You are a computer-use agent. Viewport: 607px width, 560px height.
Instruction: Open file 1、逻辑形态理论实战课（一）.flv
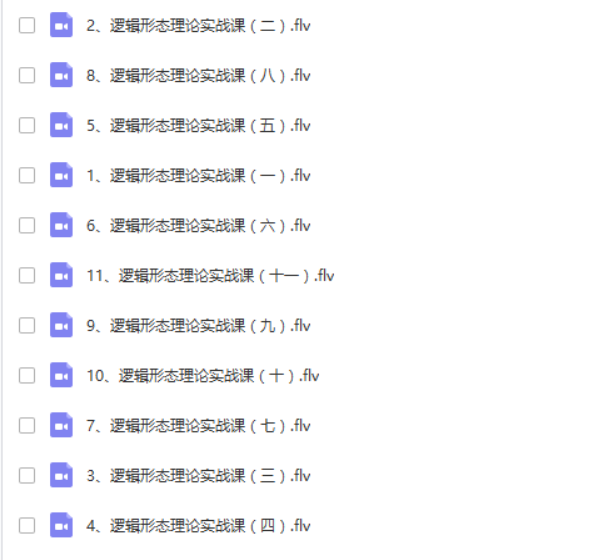coord(198,176)
